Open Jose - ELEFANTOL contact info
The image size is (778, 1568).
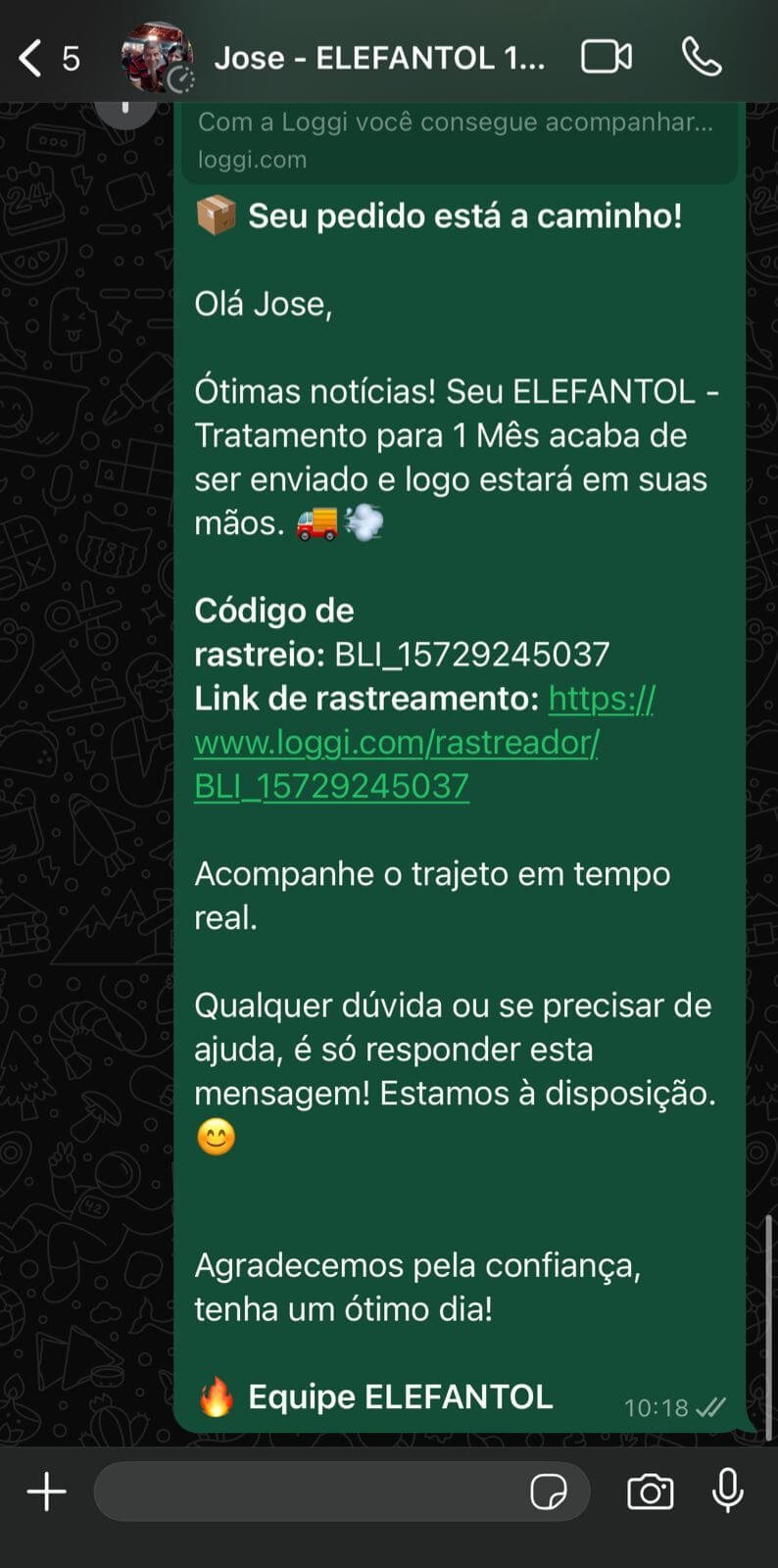378,59
